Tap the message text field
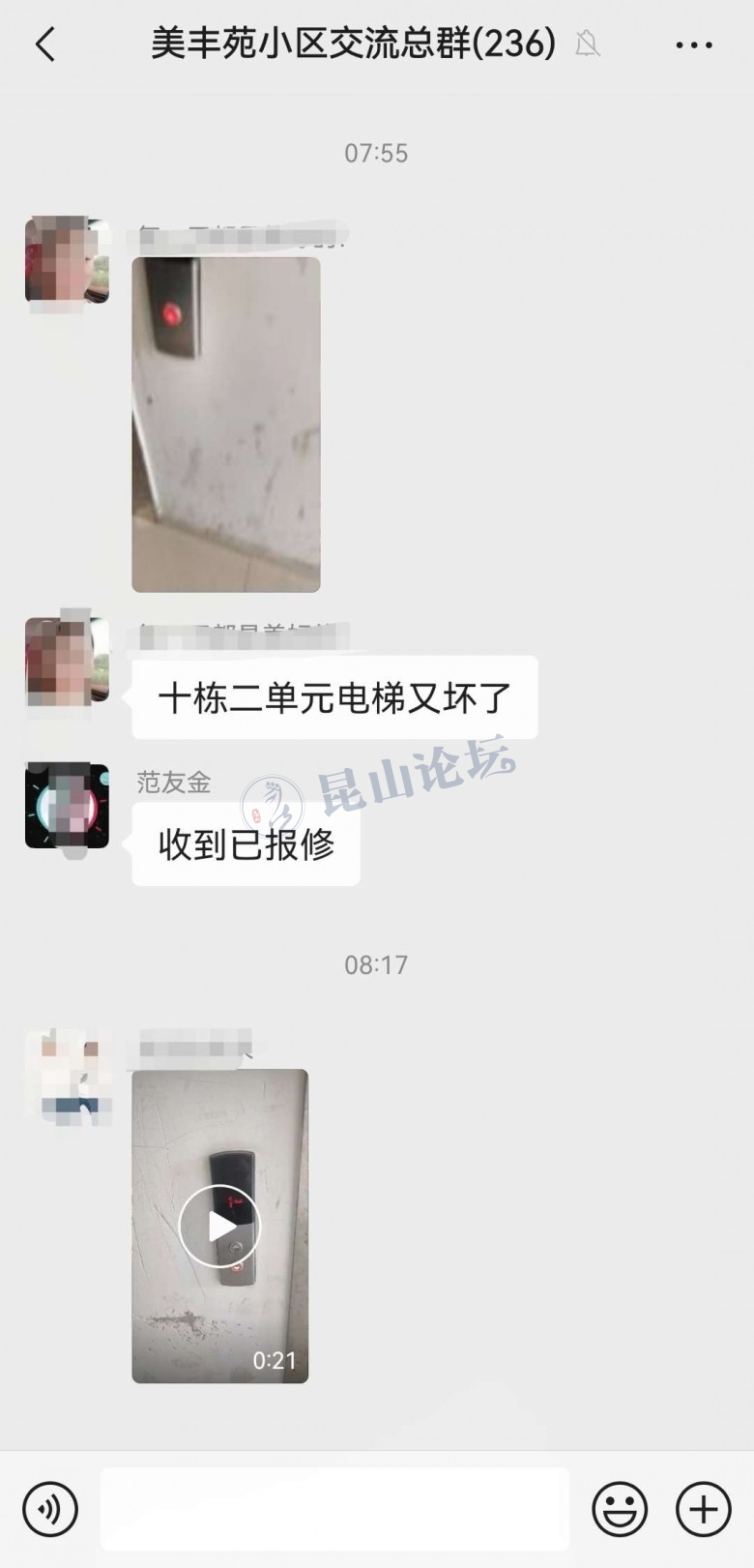 tap(334, 1508)
